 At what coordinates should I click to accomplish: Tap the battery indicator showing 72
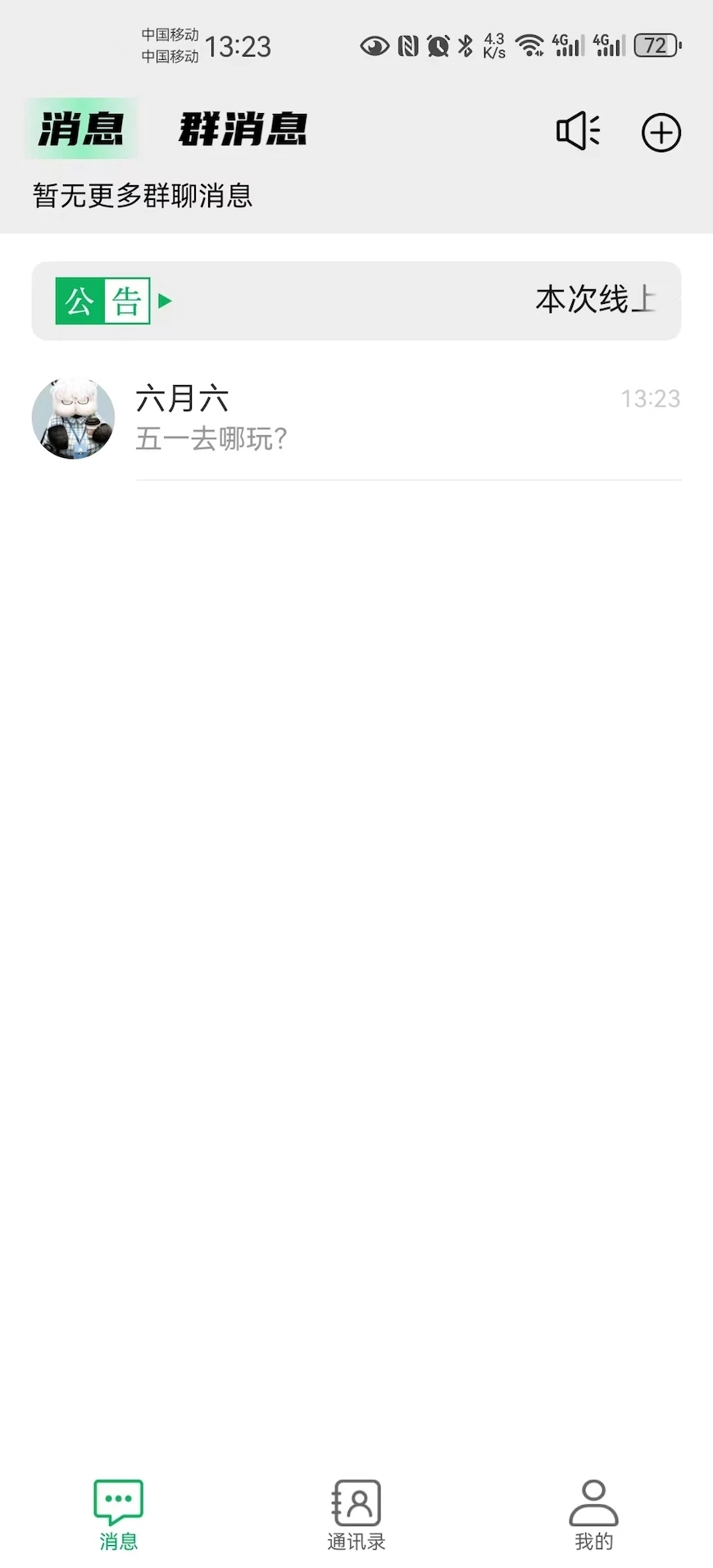656,43
